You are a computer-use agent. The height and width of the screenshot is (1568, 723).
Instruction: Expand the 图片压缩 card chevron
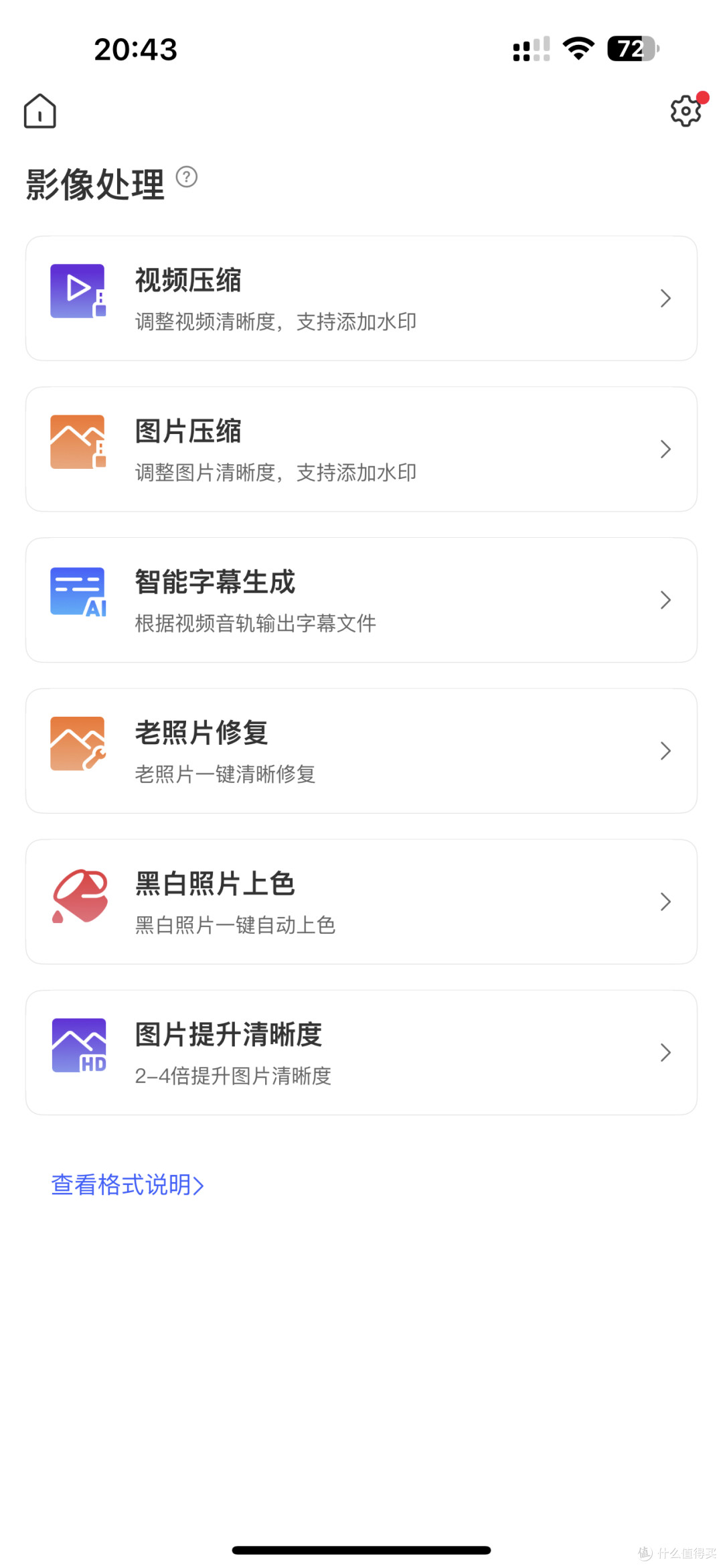[x=665, y=449]
